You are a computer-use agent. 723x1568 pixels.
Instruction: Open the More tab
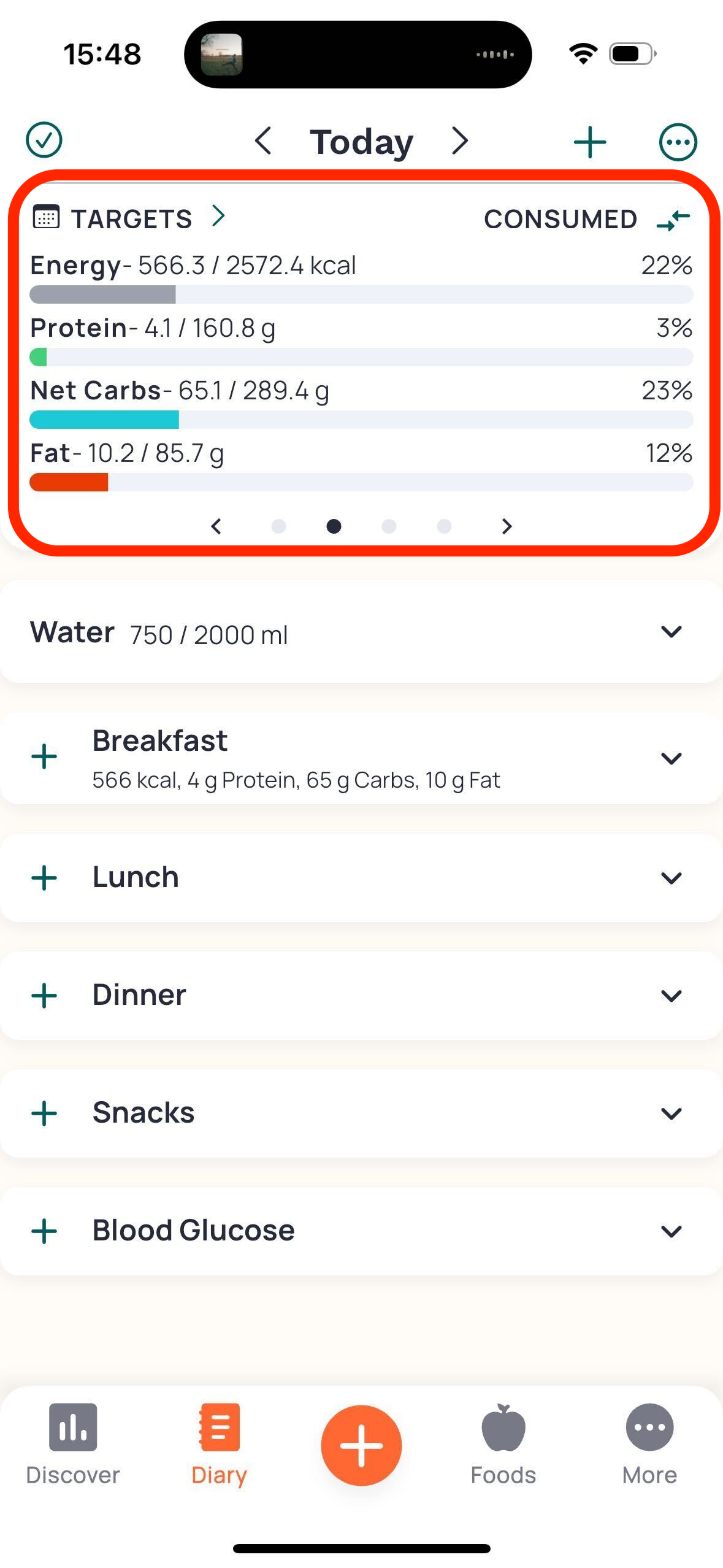(x=649, y=1443)
